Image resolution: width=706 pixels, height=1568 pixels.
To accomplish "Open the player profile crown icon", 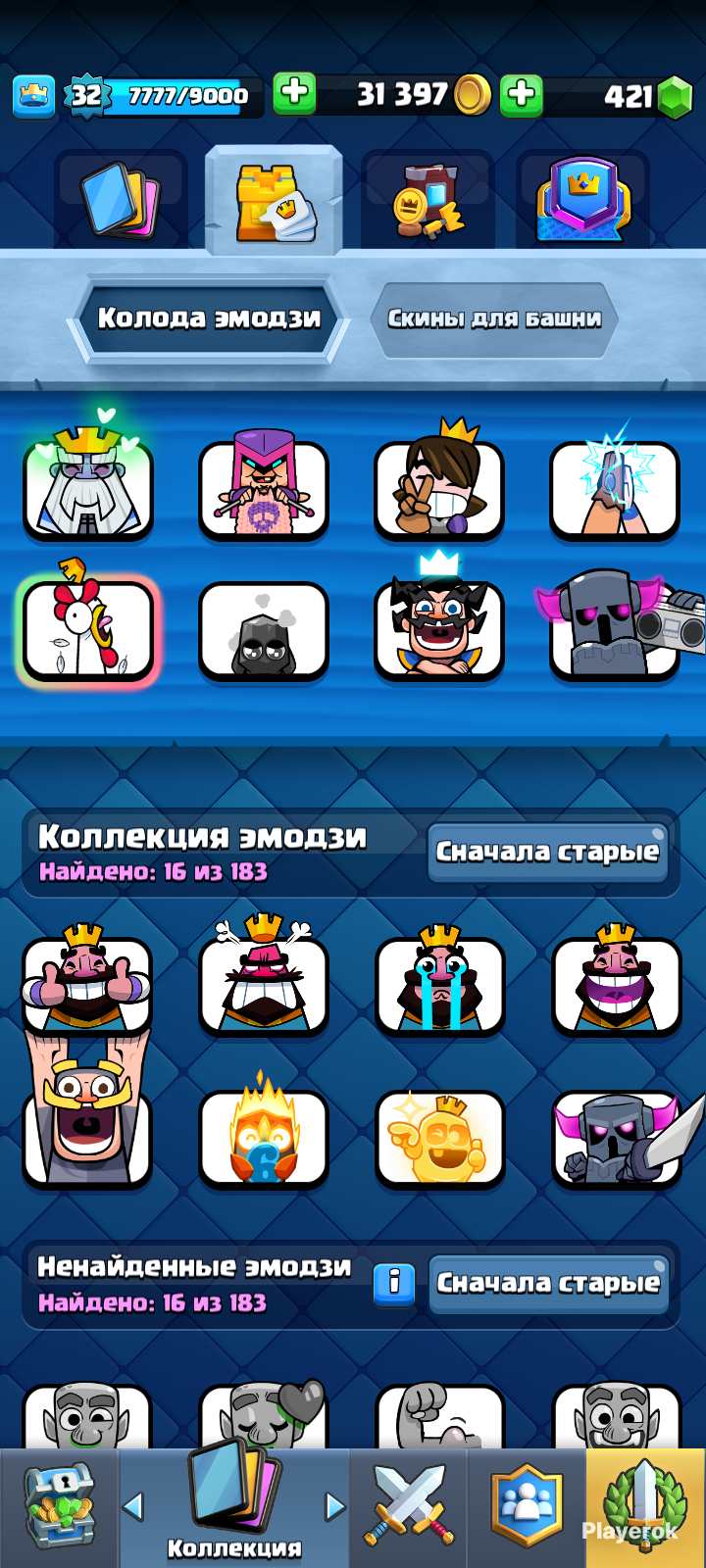I will pyautogui.click(x=33, y=96).
